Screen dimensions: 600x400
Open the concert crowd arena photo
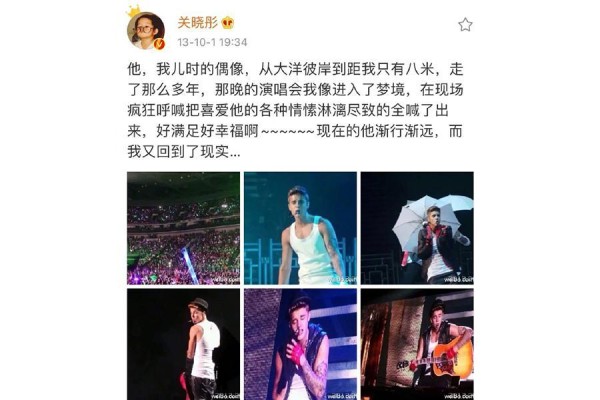tap(183, 228)
